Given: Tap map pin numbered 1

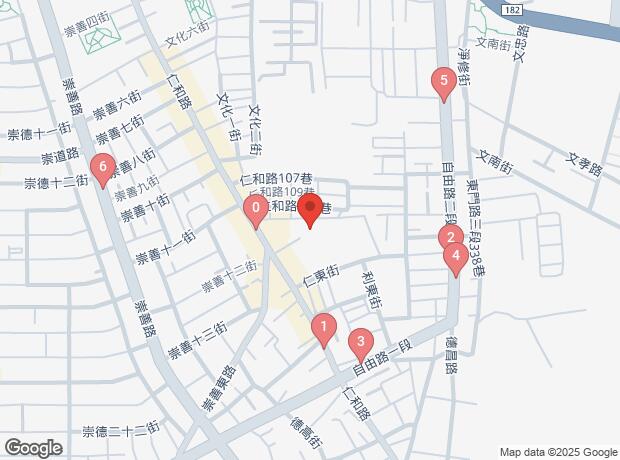Looking at the screenshot, I should point(323,327).
